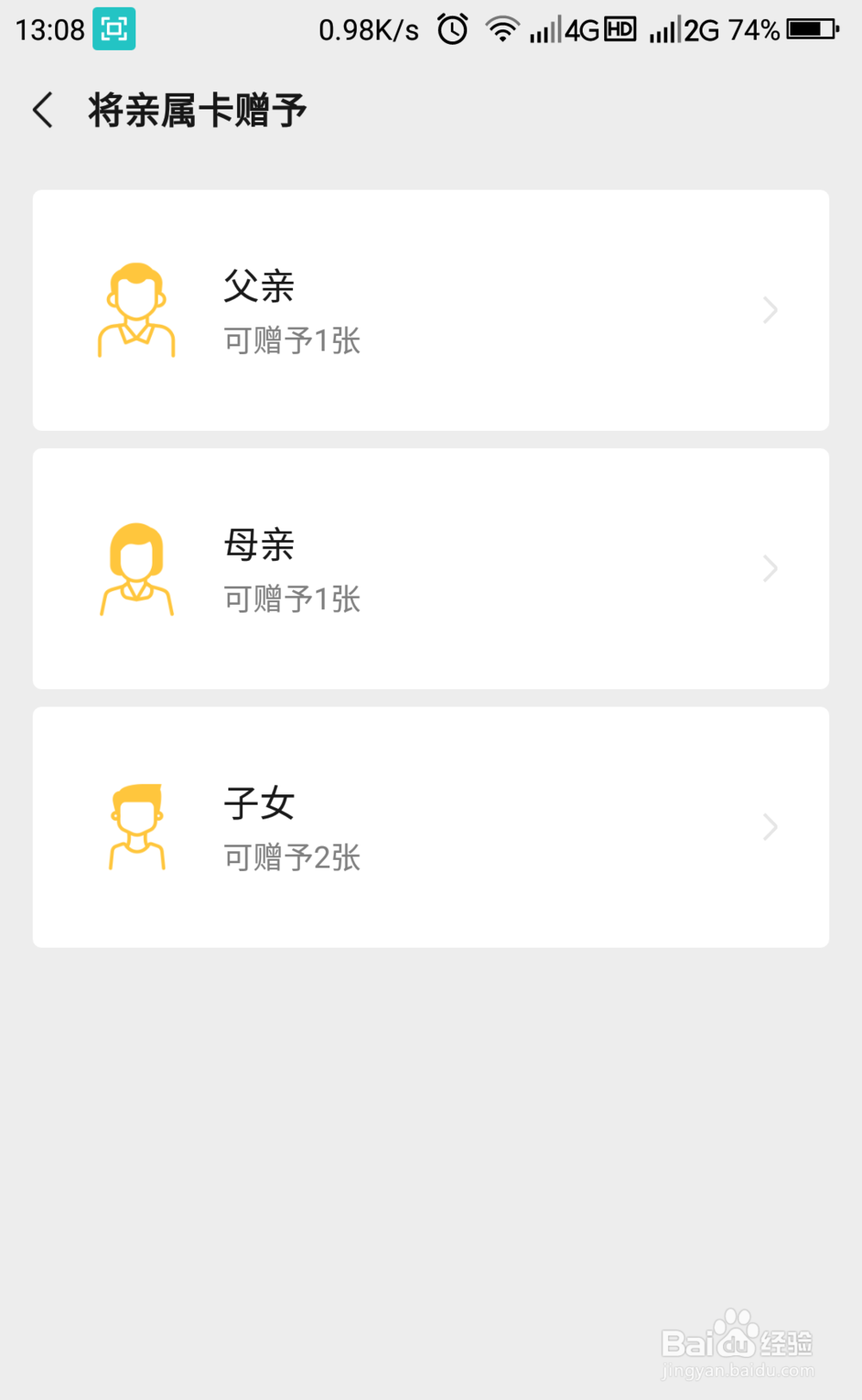Select the 父亲 gift card entry
Viewport: 862px width, 1400px height.
pos(430,310)
